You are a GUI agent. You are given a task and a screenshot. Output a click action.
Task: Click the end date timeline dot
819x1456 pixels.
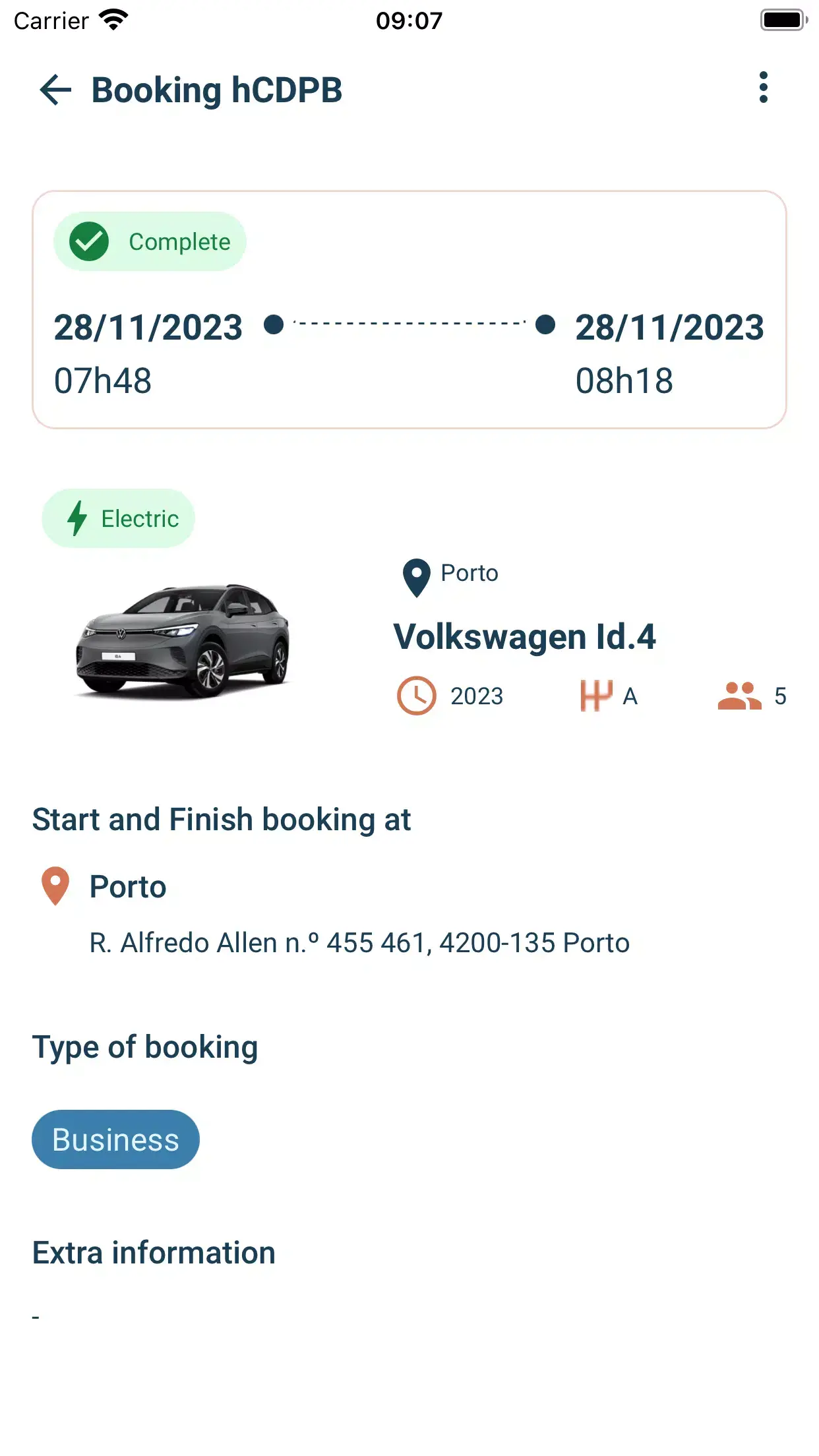point(545,324)
